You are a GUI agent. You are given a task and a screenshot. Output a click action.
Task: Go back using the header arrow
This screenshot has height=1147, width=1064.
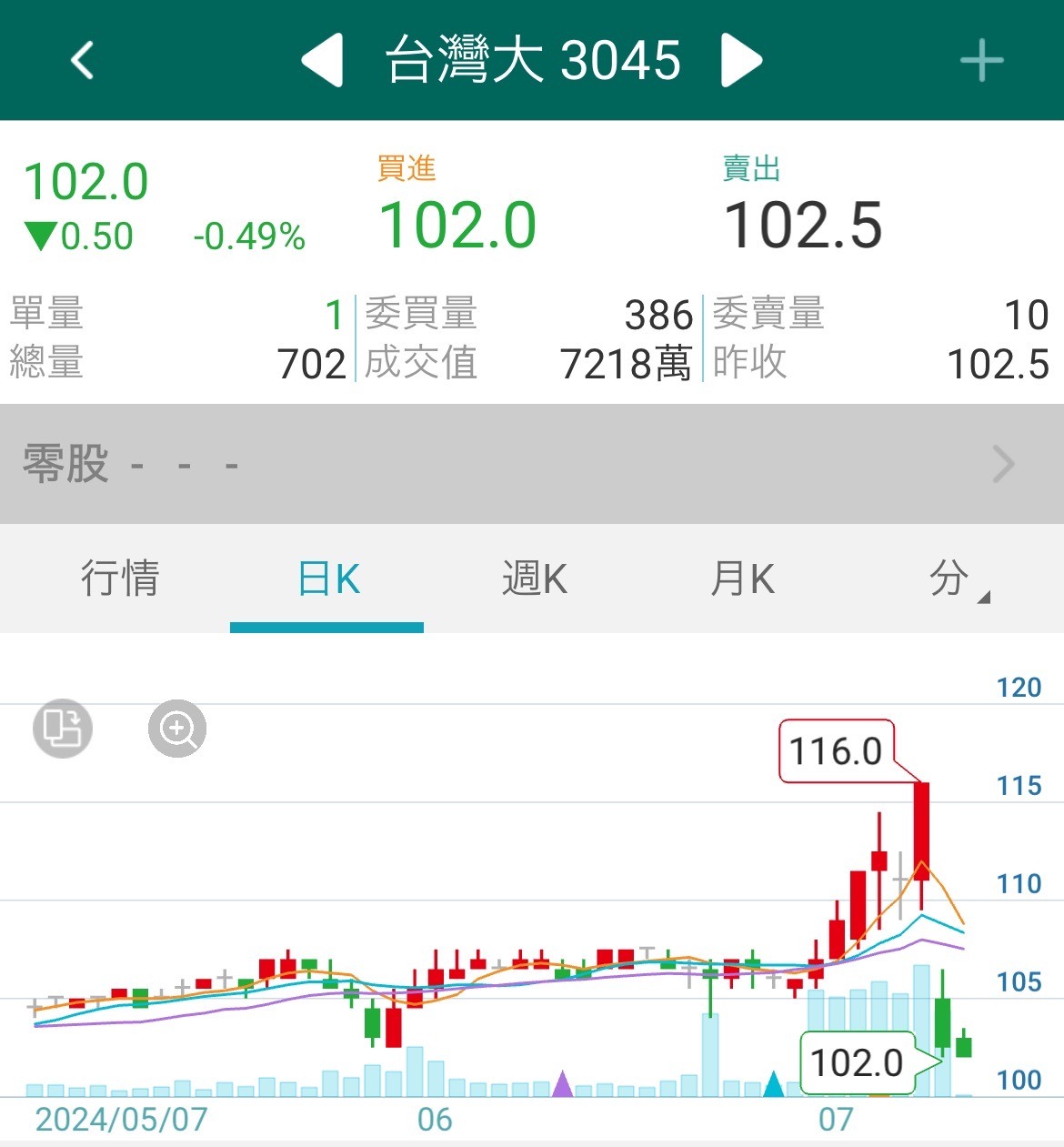pos(82,61)
